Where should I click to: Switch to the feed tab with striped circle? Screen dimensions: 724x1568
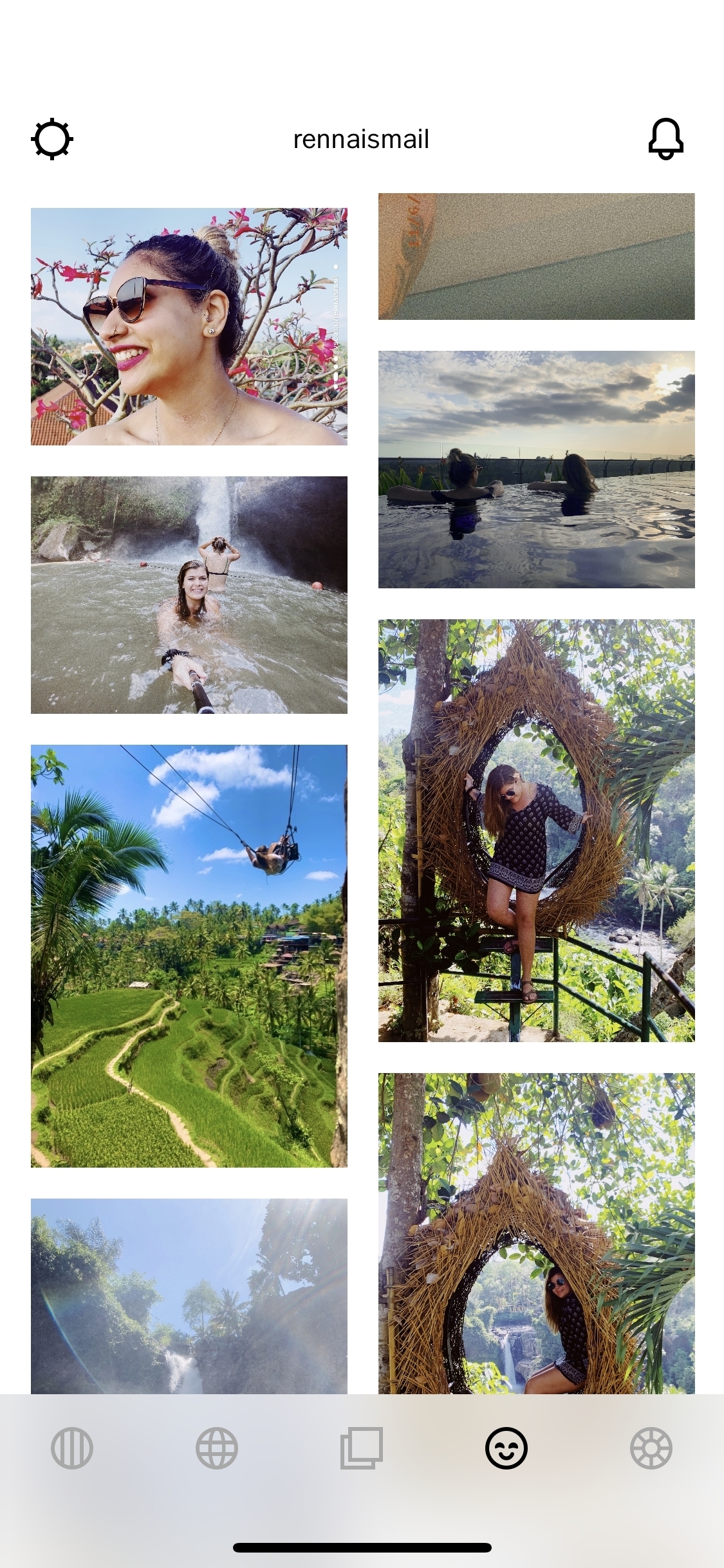pos(72,1448)
